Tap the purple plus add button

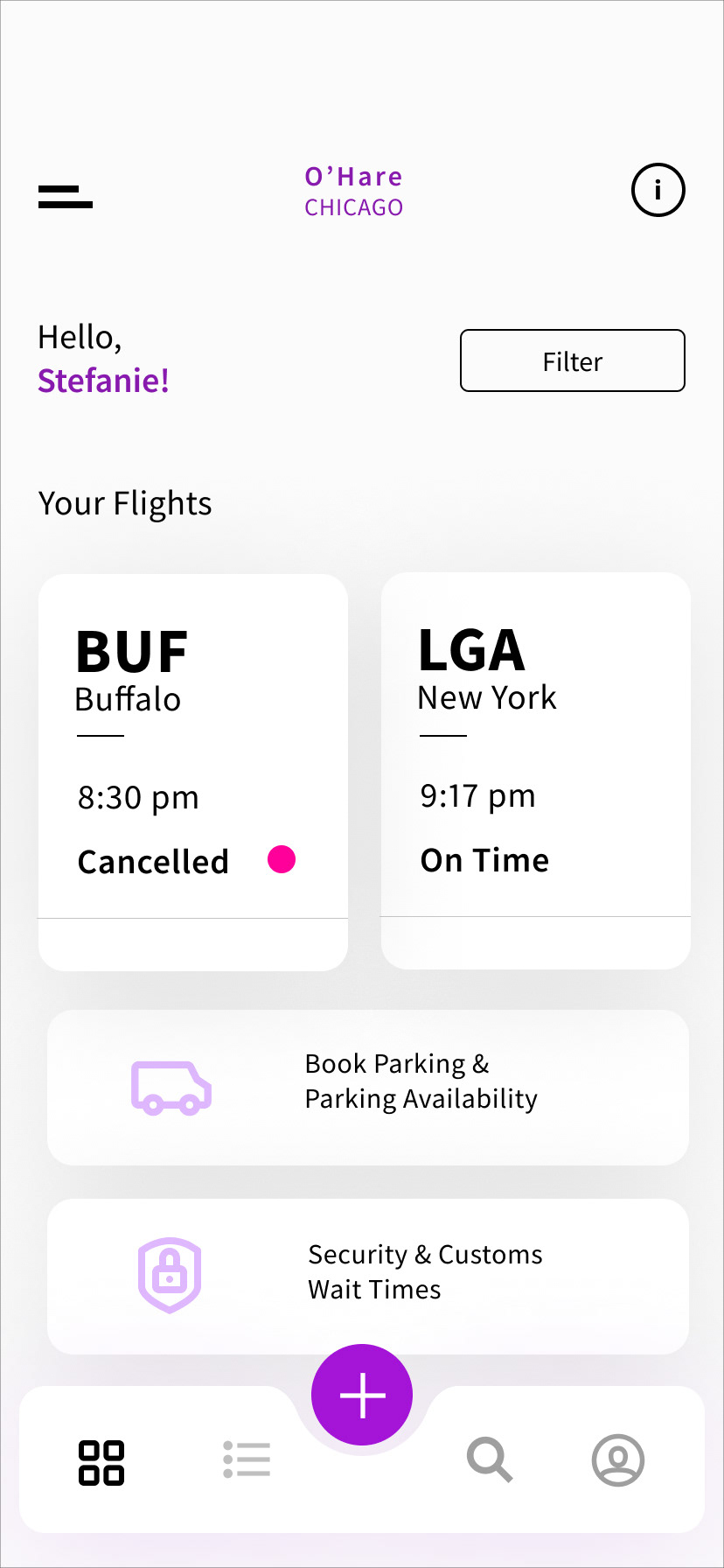(362, 1394)
